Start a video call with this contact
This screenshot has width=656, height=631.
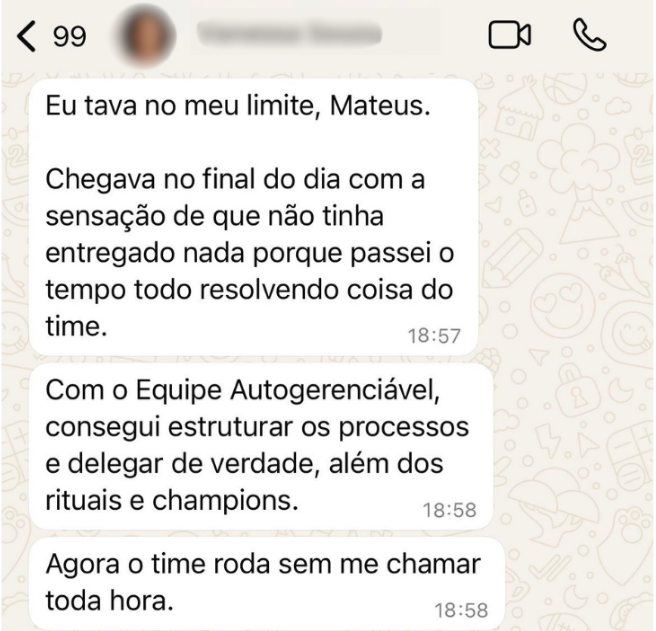(x=508, y=36)
